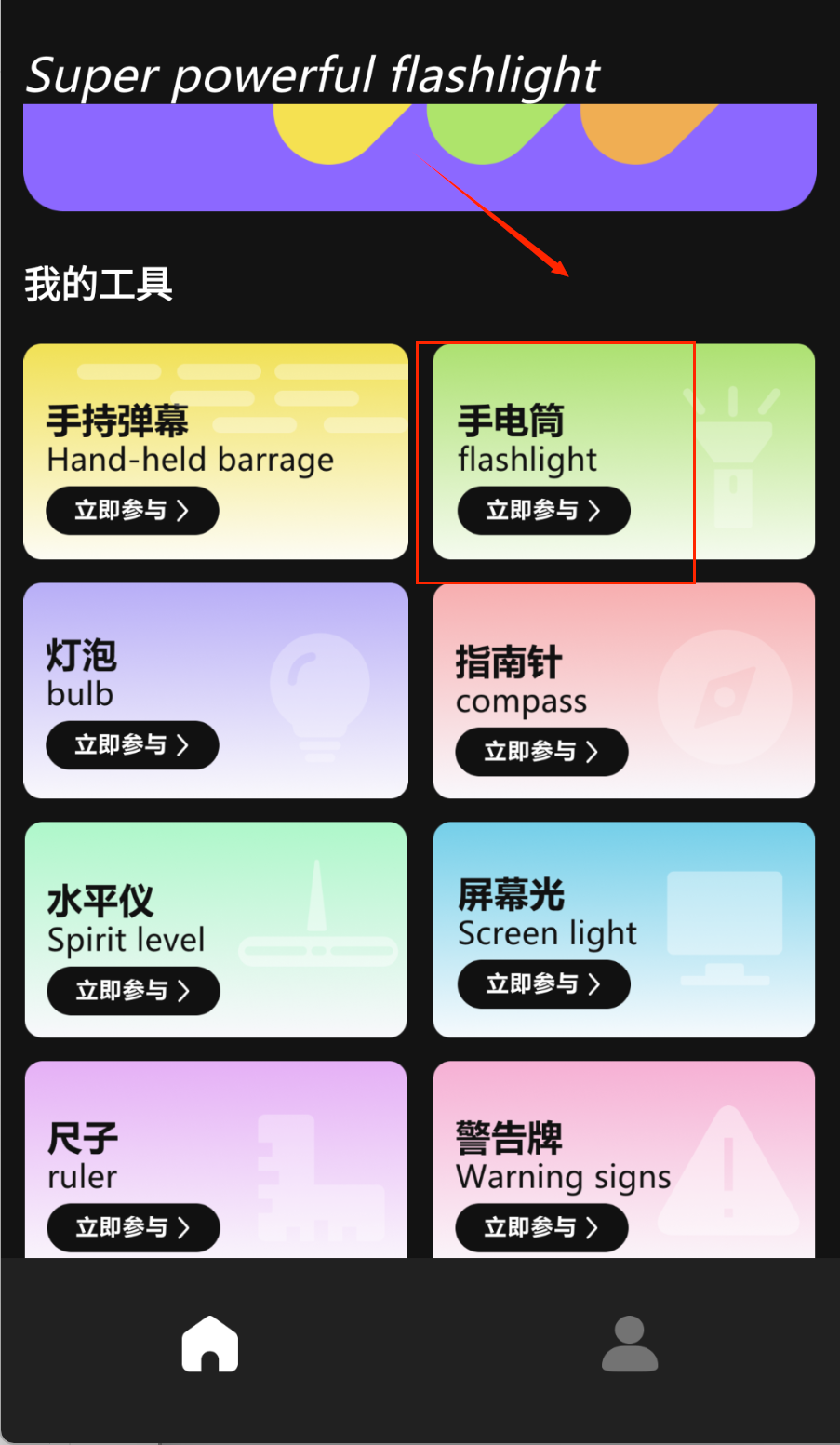Tap 立即参与 under Warning signs

pyautogui.click(x=540, y=1228)
